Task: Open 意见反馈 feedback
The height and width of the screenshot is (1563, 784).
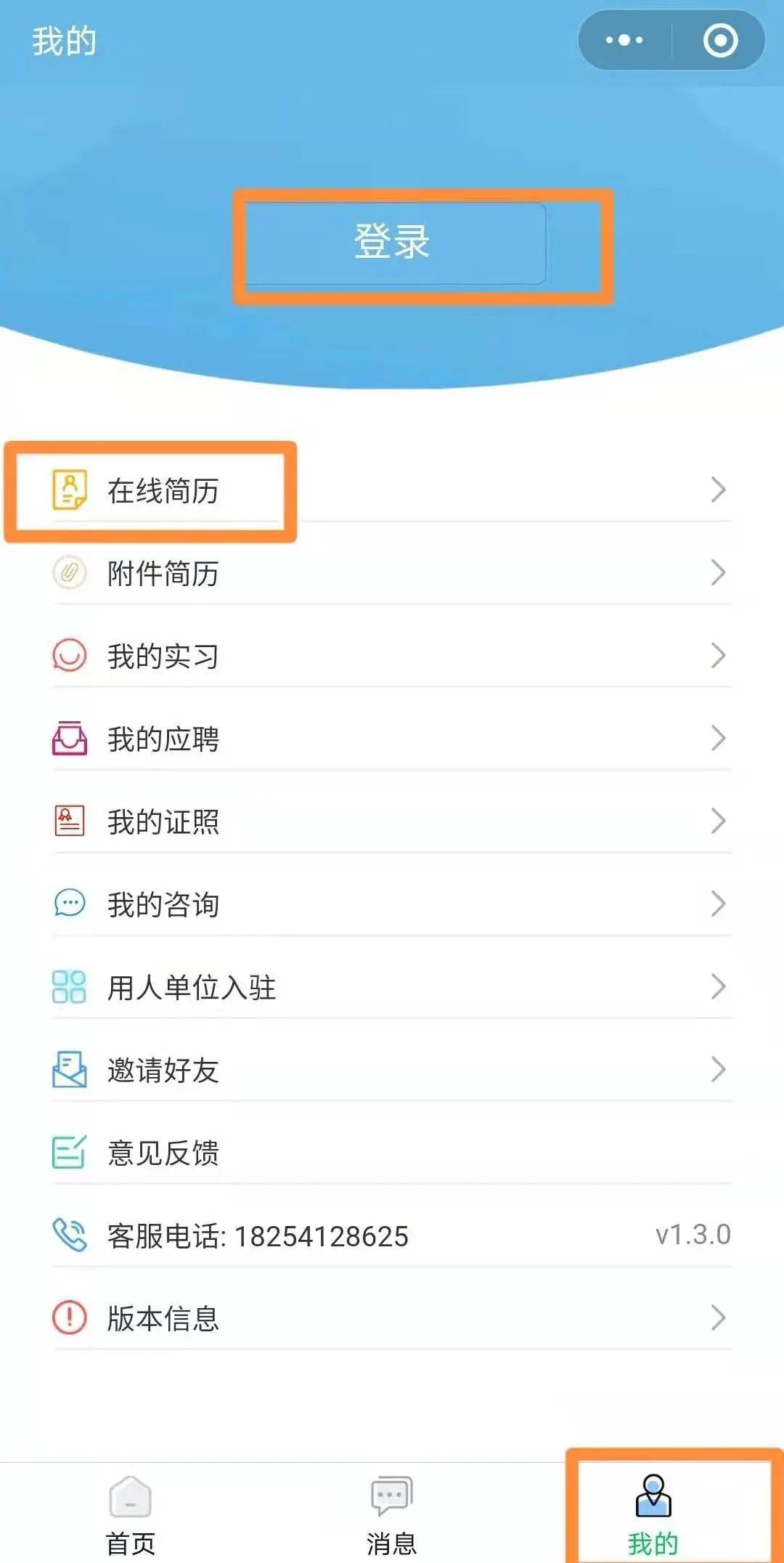Action: pos(392,1153)
